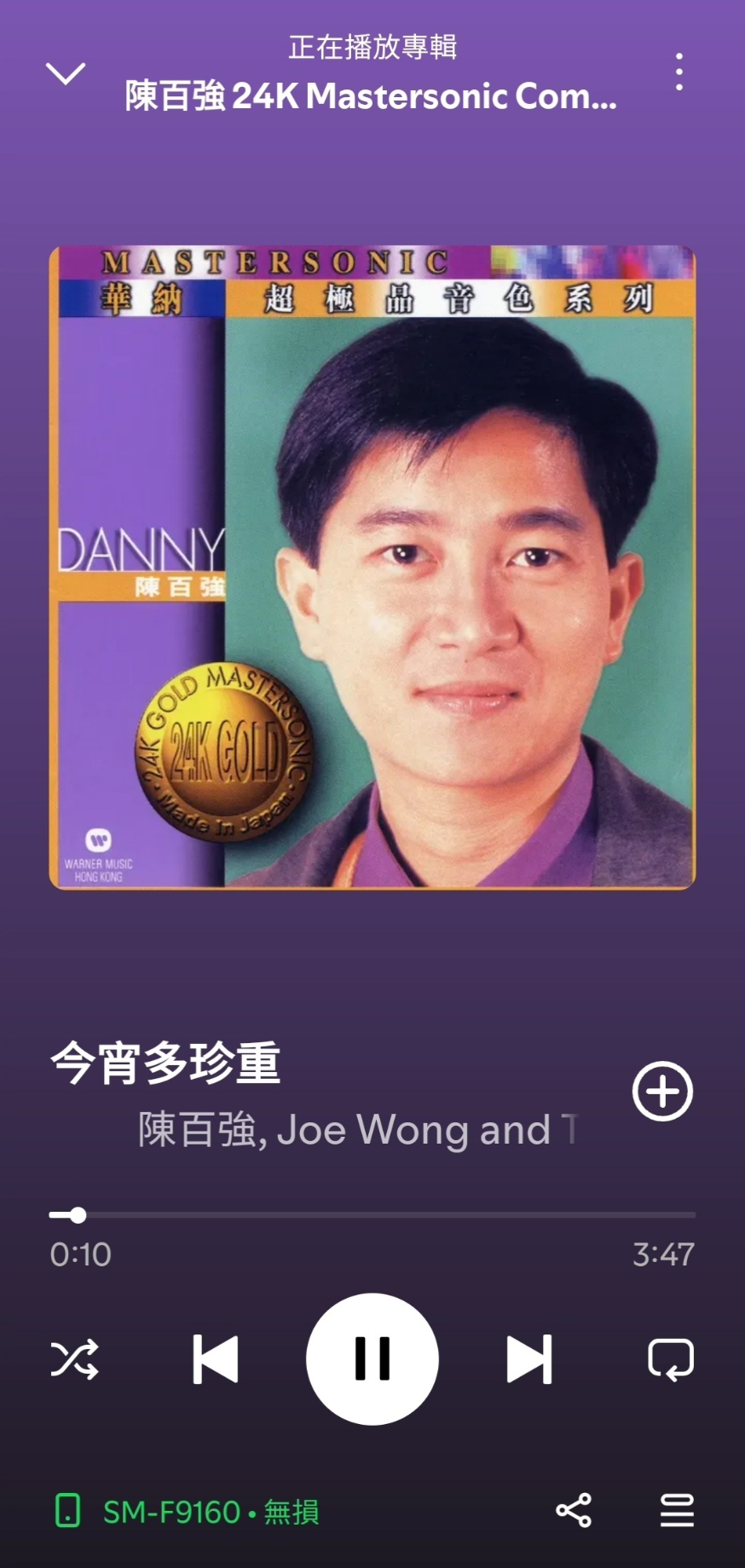745x1568 pixels.
Task: Add 今宵多珍重 to your library
Action: [662, 1091]
